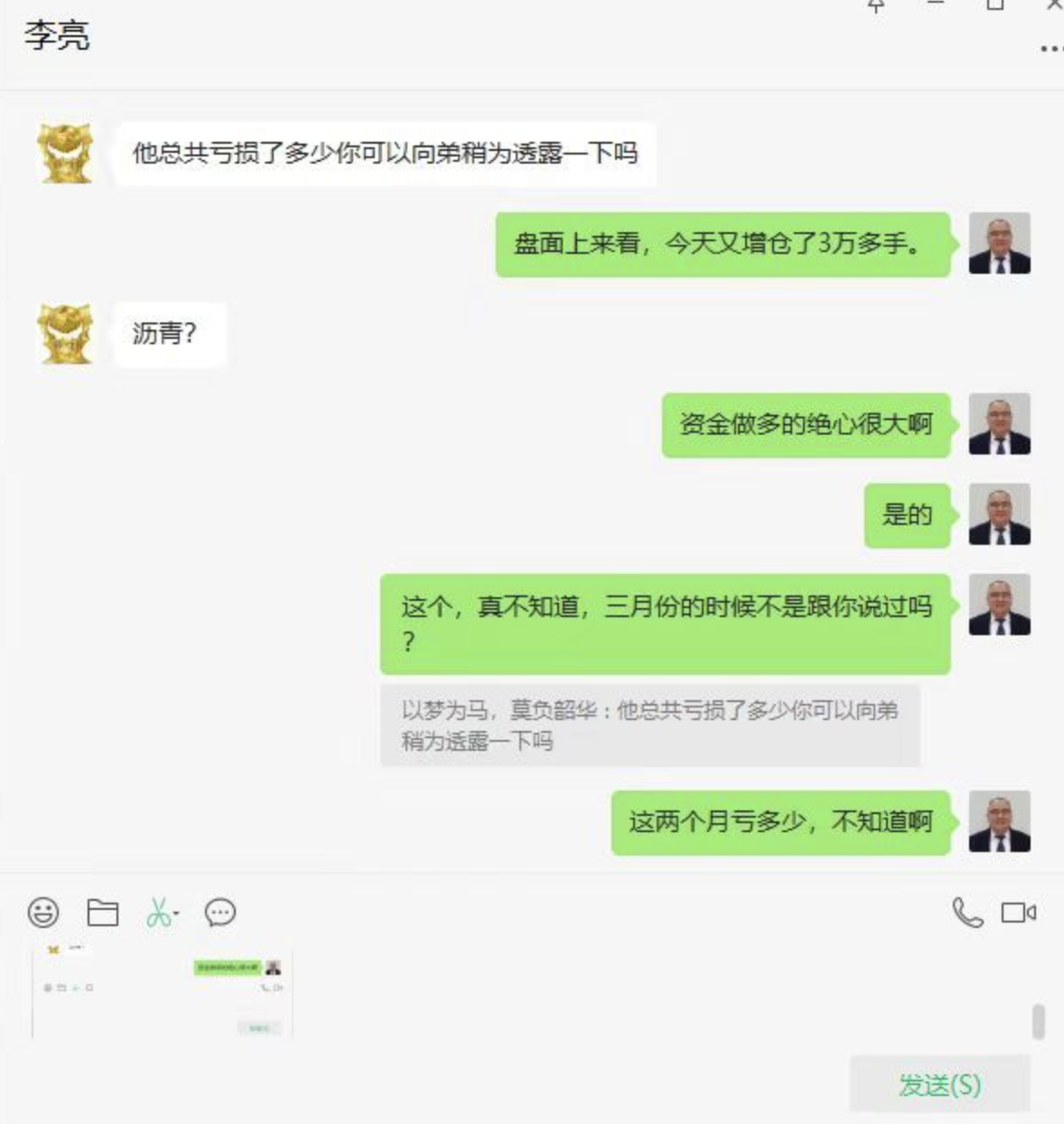The width and height of the screenshot is (1064, 1124).
Task: Start a video call
Action: (x=1018, y=913)
